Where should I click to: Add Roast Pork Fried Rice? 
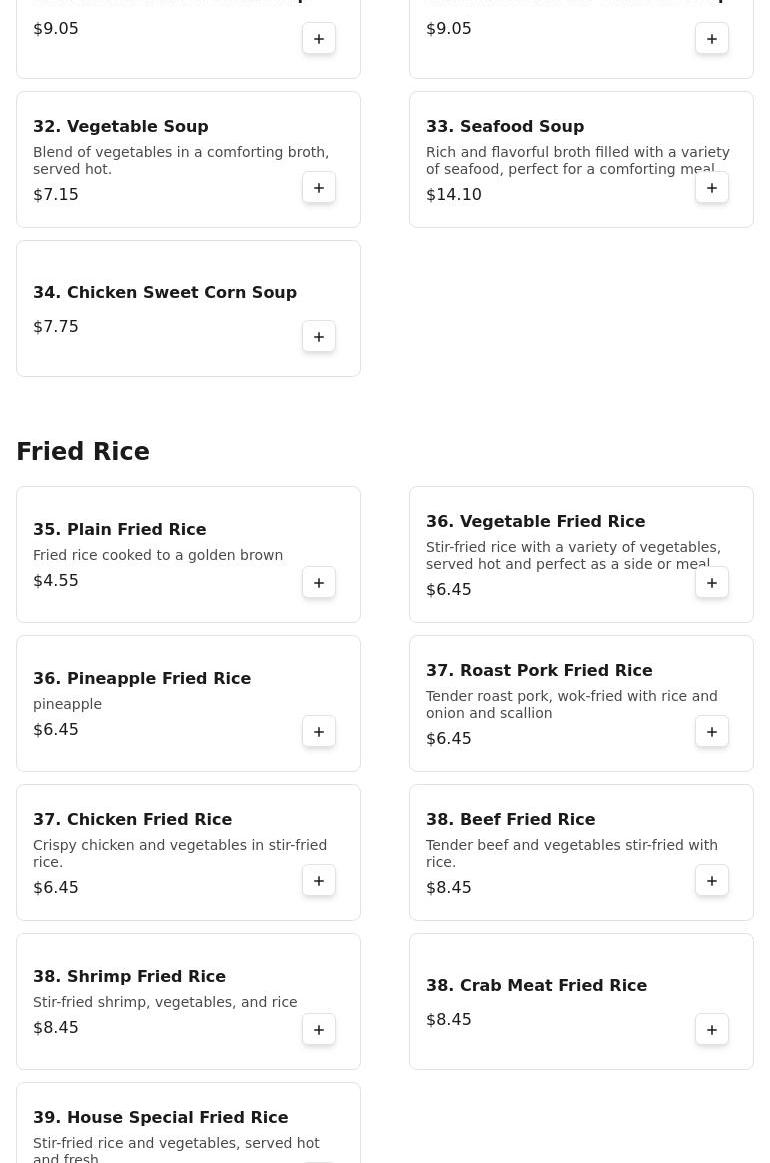pyautogui.click(x=712, y=732)
